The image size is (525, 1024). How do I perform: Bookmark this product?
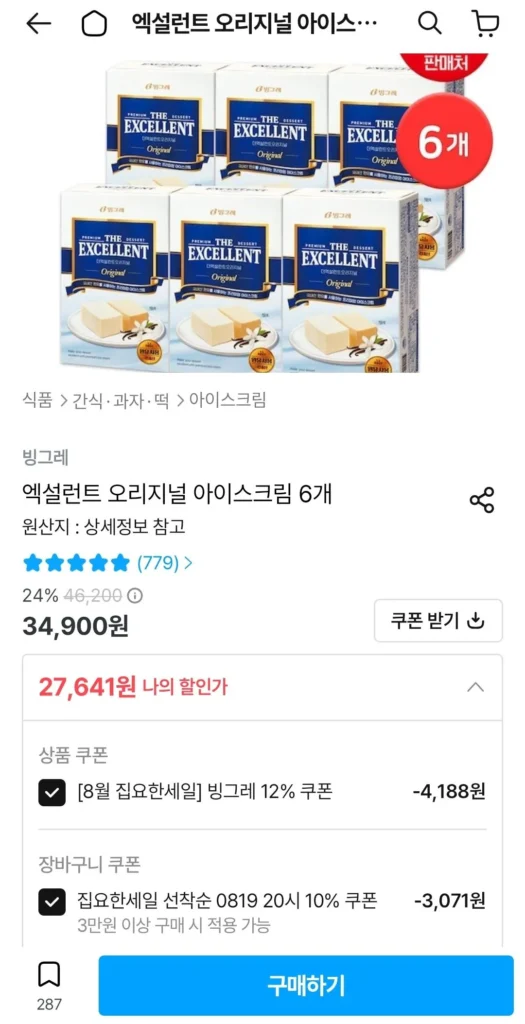49,984
